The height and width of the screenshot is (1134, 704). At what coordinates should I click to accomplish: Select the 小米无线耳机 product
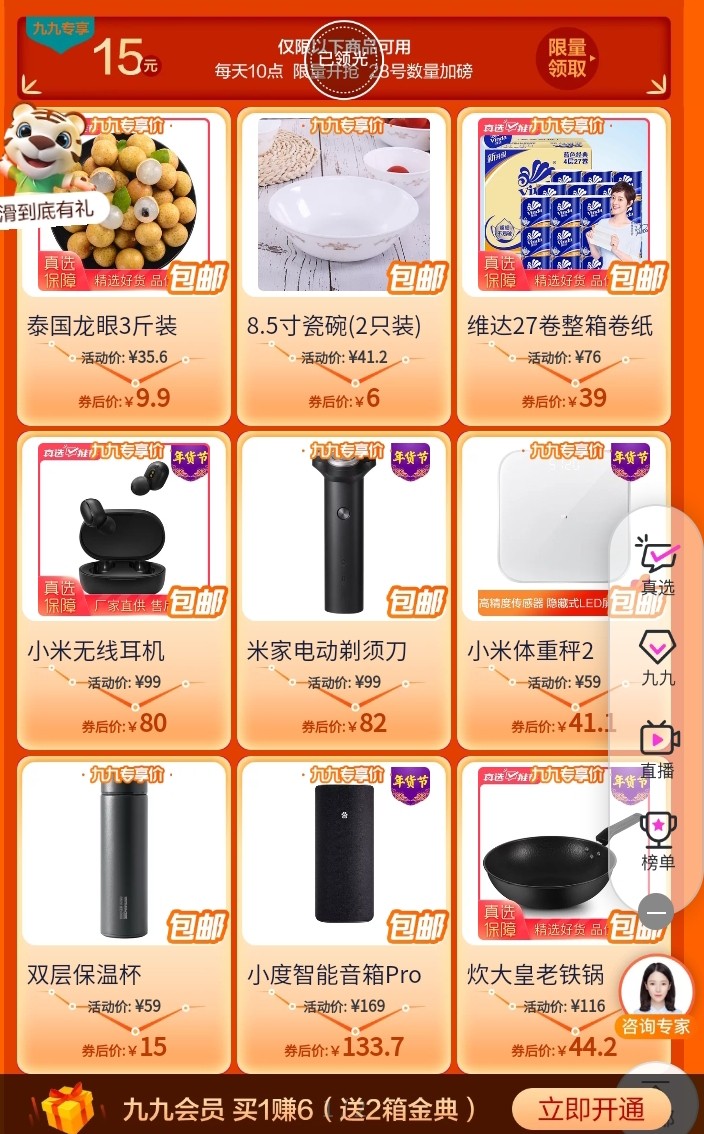point(124,590)
